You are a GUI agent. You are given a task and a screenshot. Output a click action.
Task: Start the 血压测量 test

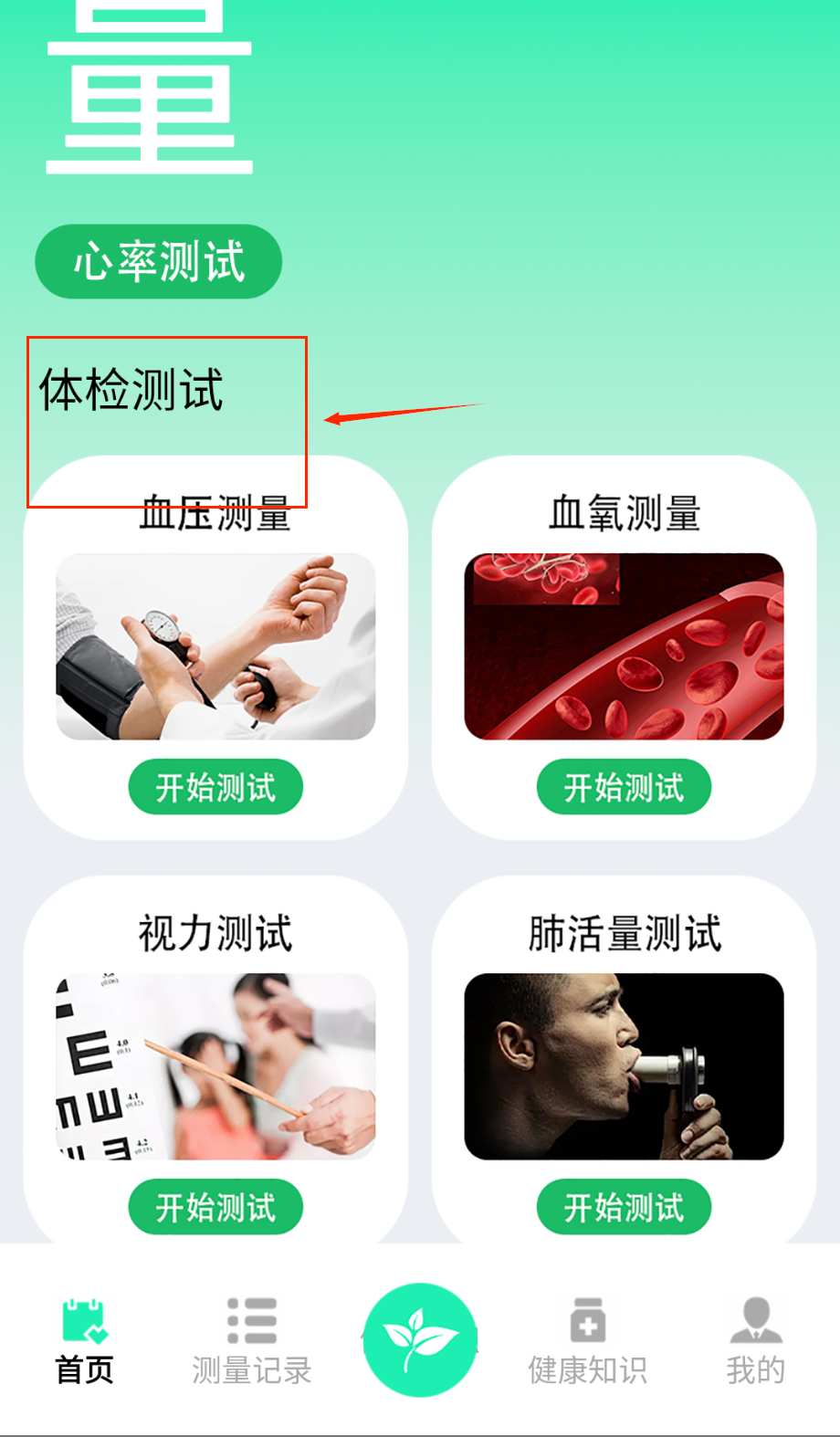pyautogui.click(x=215, y=787)
